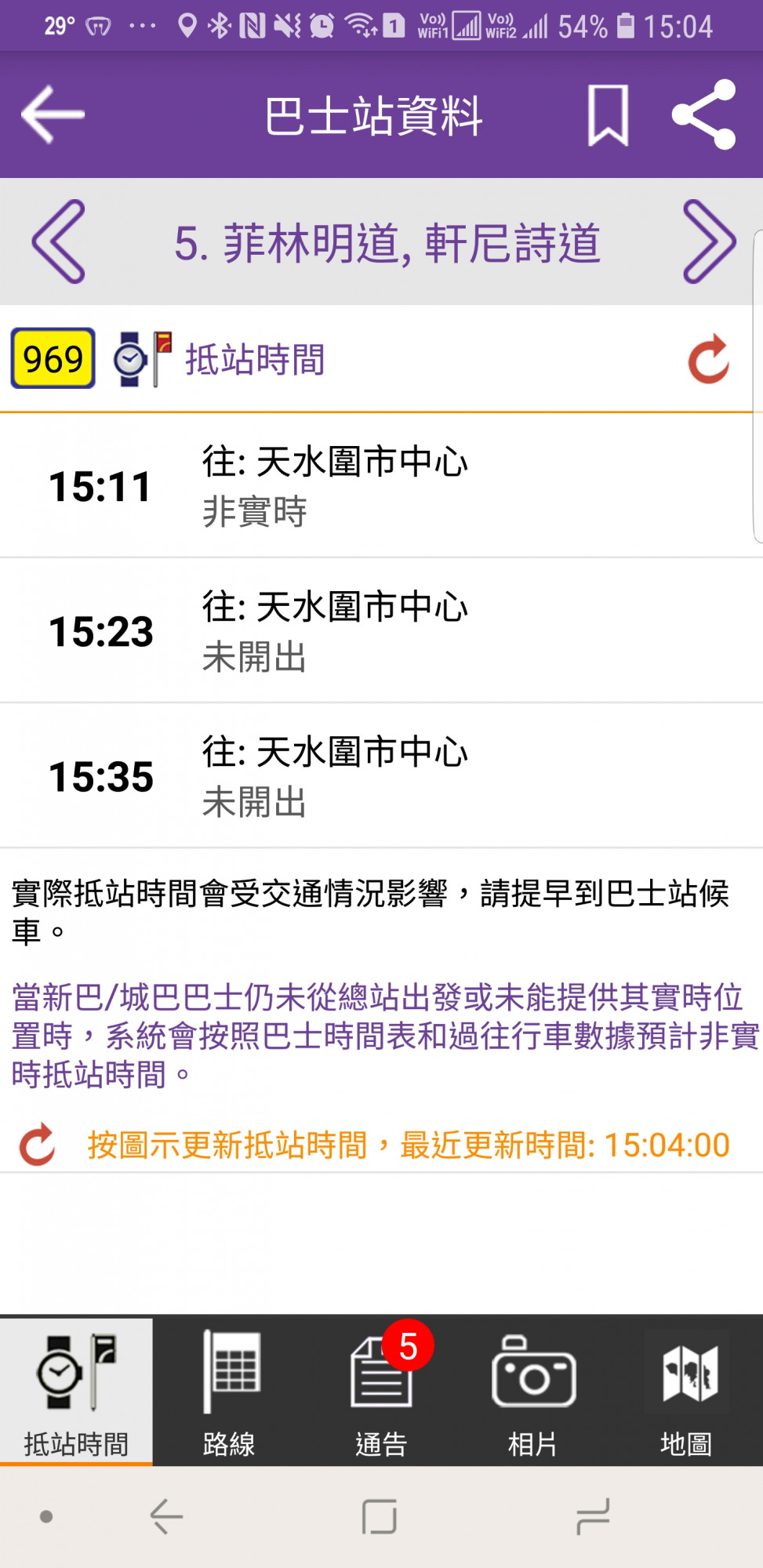
Task: Go back from the 巴士站資料 page
Action: pyautogui.click(x=53, y=114)
